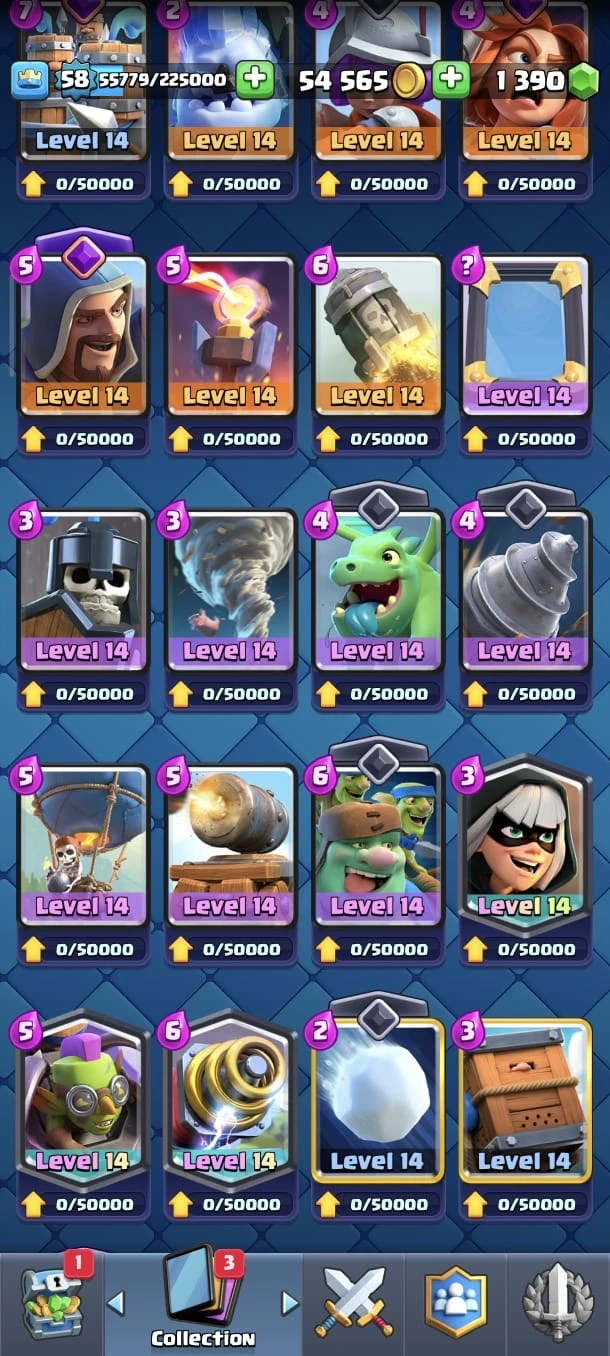Open the Wizard card
The image size is (610, 1356).
(82, 335)
